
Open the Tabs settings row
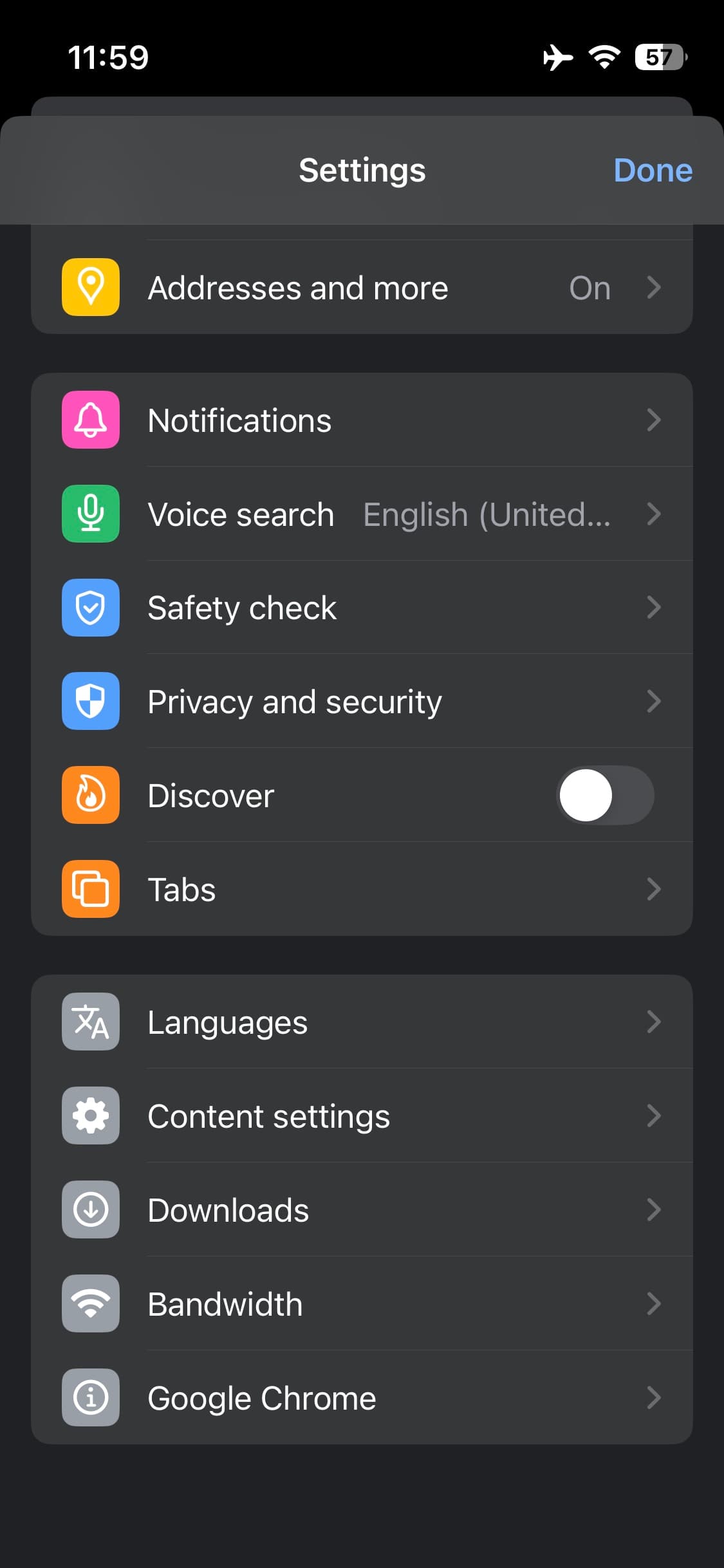pos(362,890)
